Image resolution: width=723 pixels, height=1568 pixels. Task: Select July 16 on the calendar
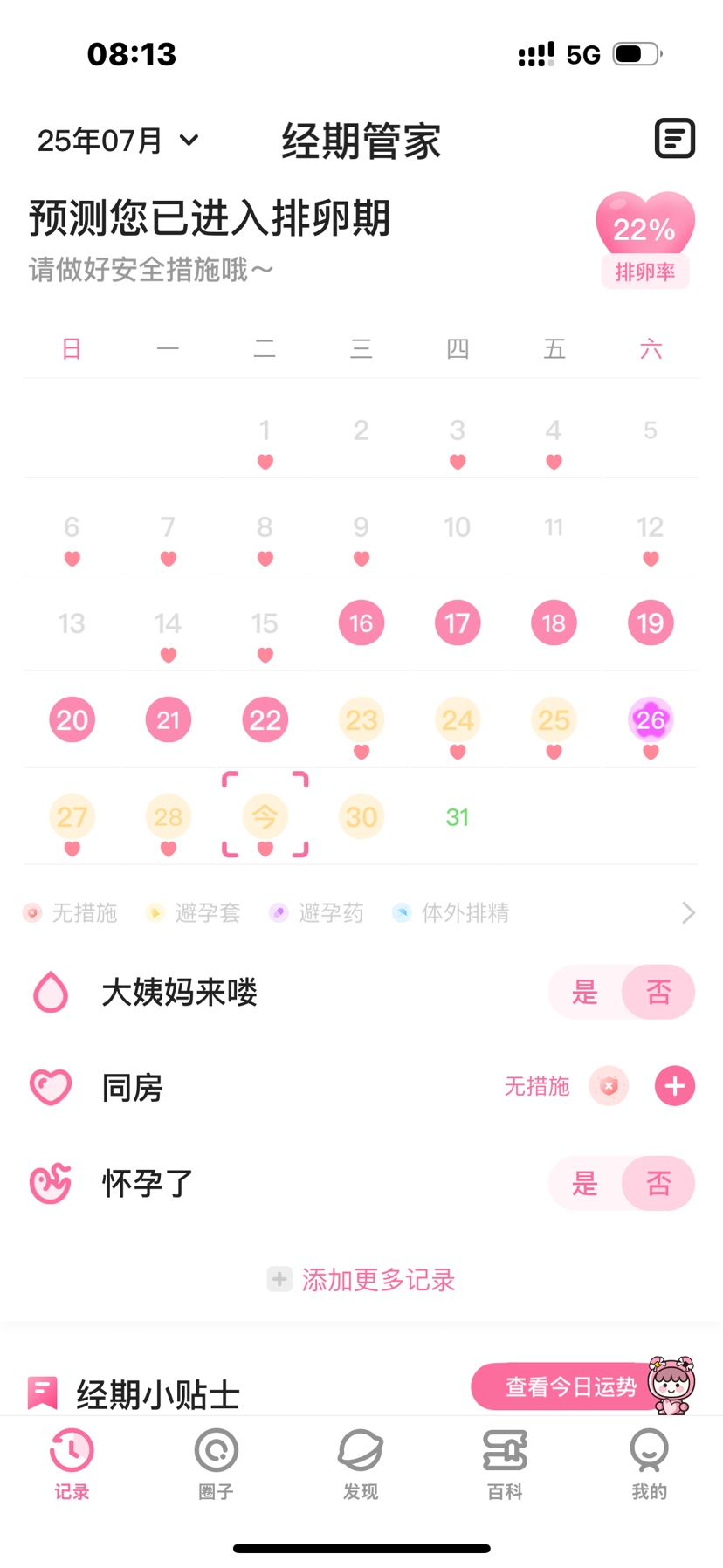[x=361, y=623]
